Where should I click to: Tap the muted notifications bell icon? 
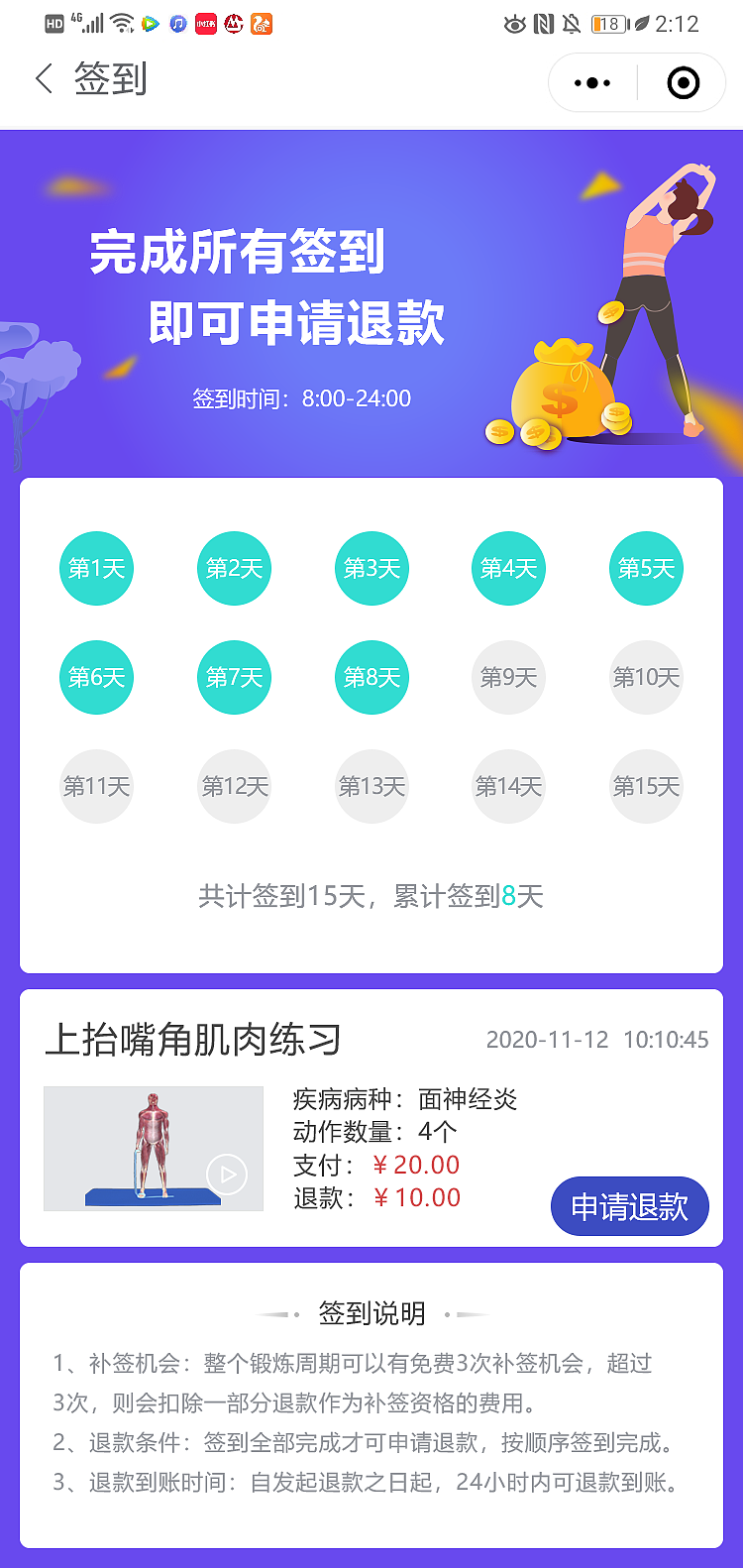tap(571, 24)
